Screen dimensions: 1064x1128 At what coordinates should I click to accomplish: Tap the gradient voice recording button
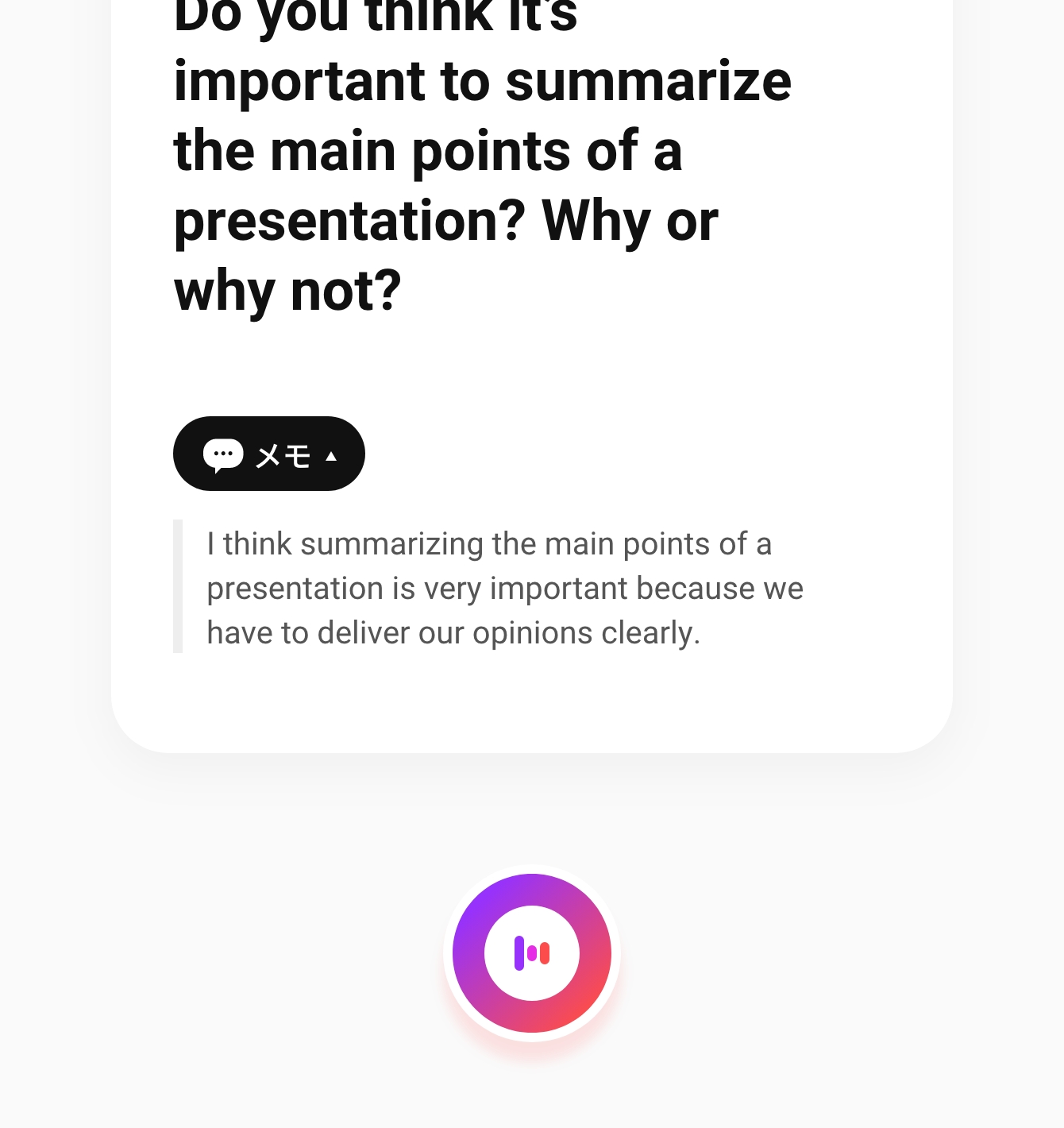point(532,952)
